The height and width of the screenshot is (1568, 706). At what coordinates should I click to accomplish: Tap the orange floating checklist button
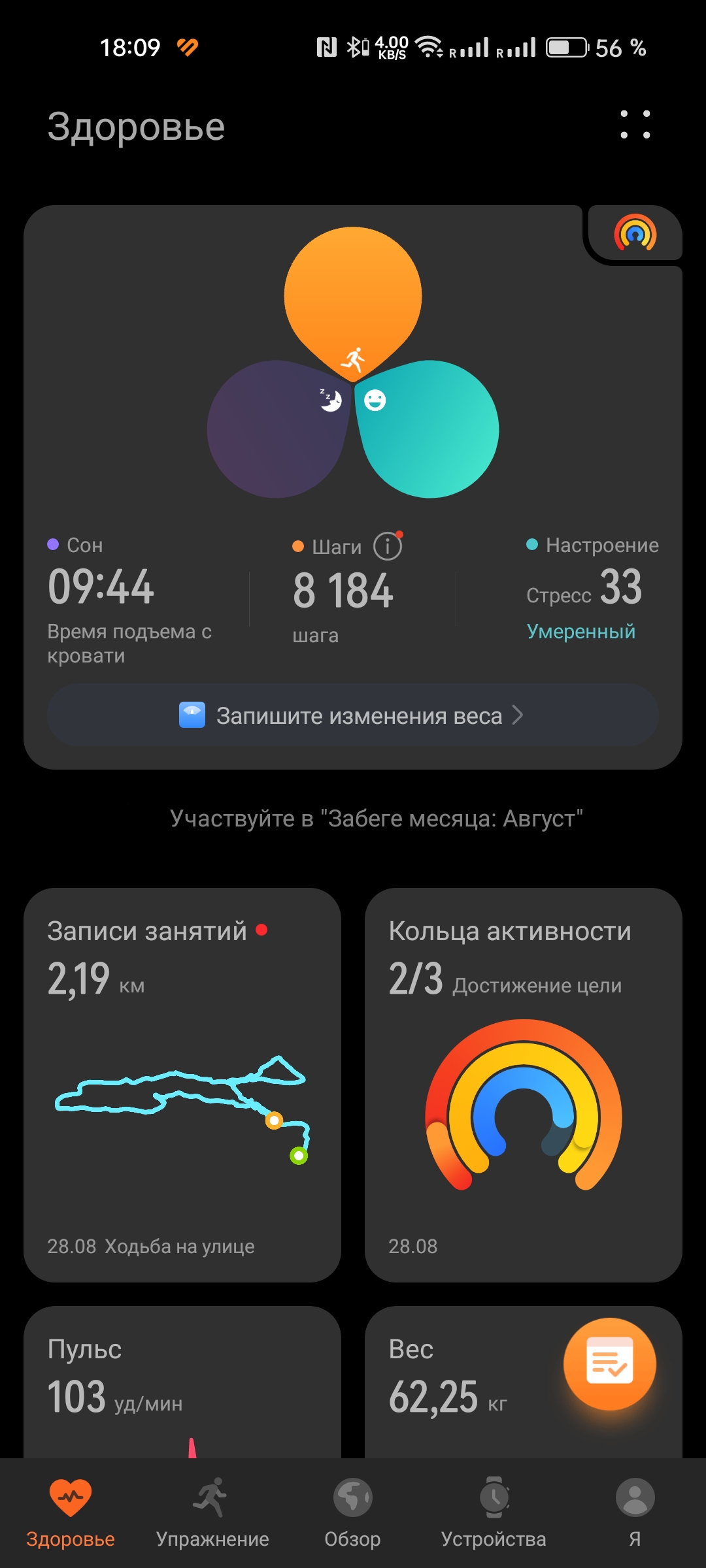(610, 1364)
